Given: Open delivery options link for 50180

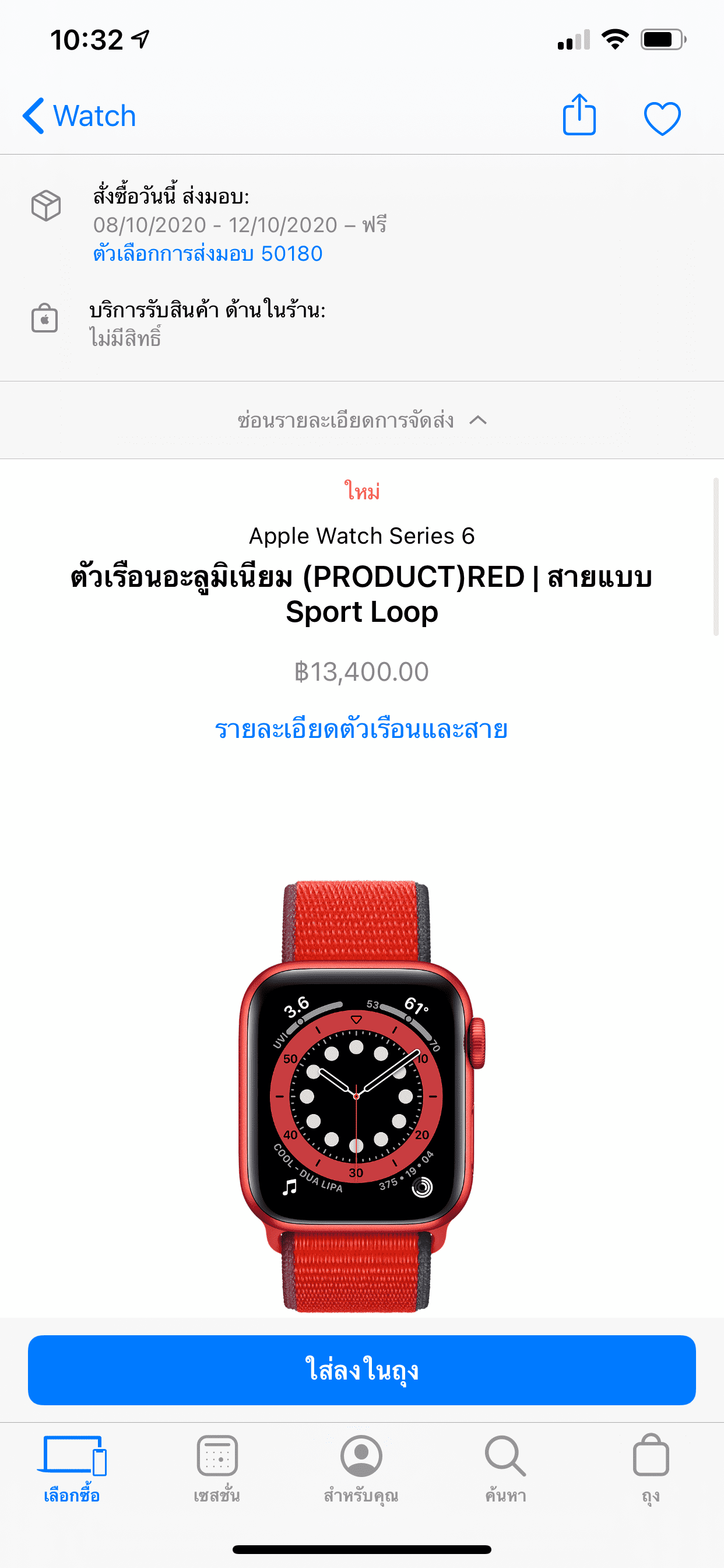Looking at the screenshot, I should (x=208, y=253).
